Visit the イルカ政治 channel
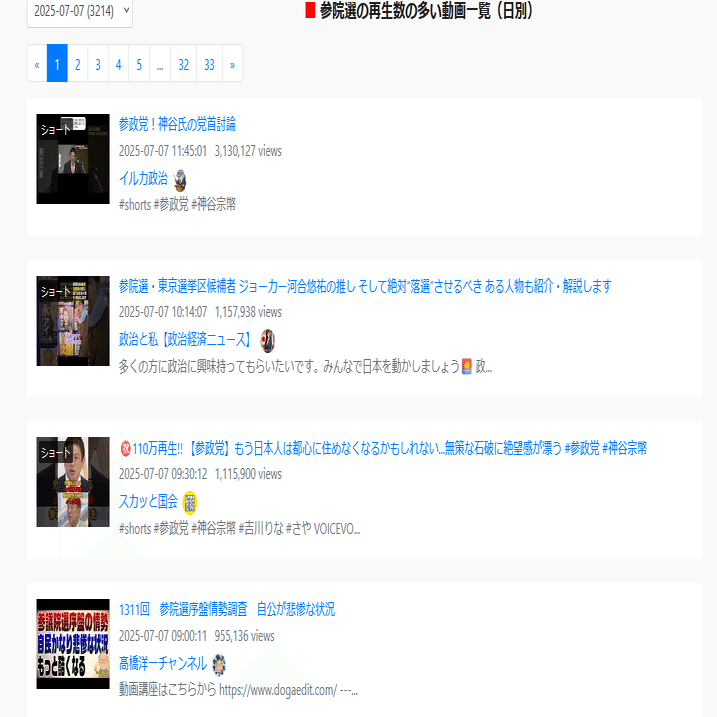Image resolution: width=717 pixels, height=717 pixels. (143, 179)
